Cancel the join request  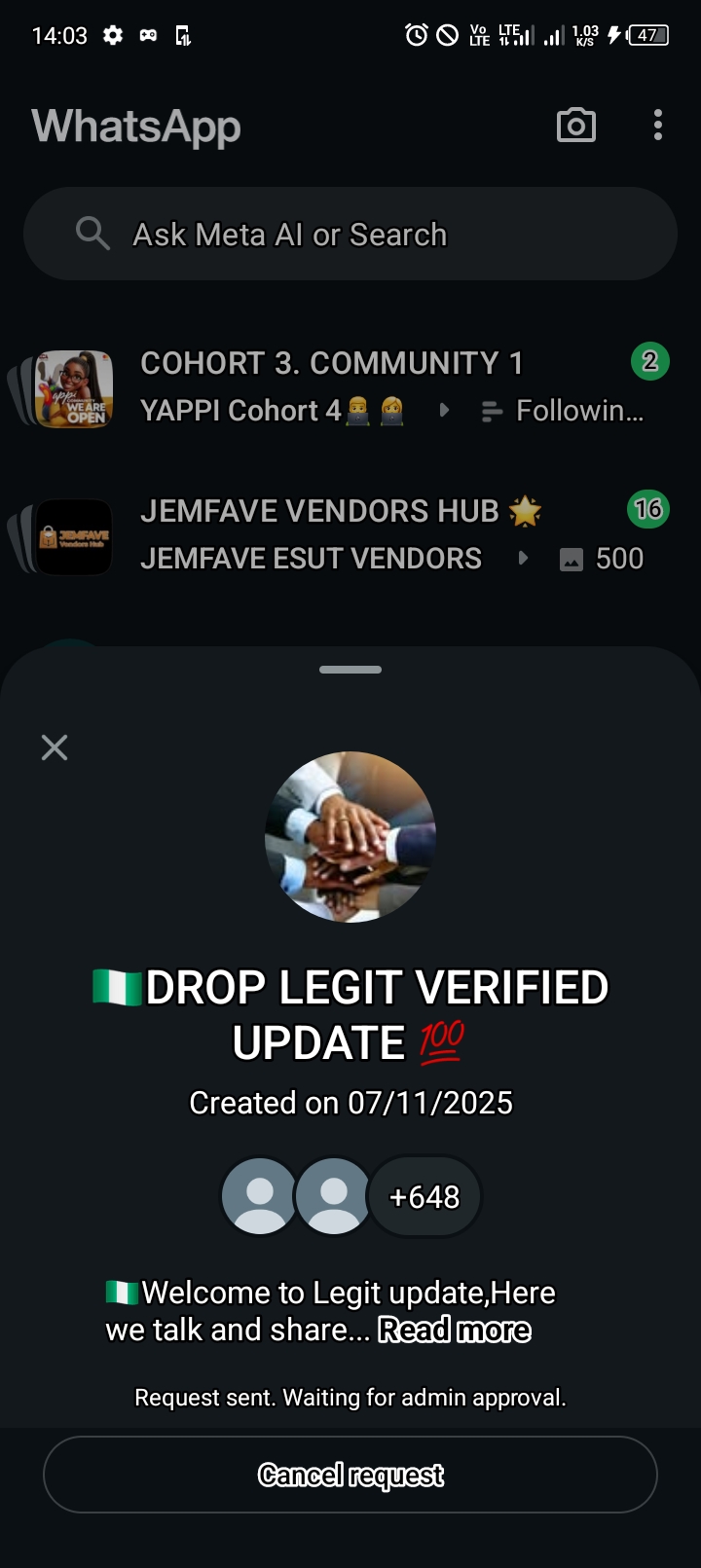(350, 1475)
